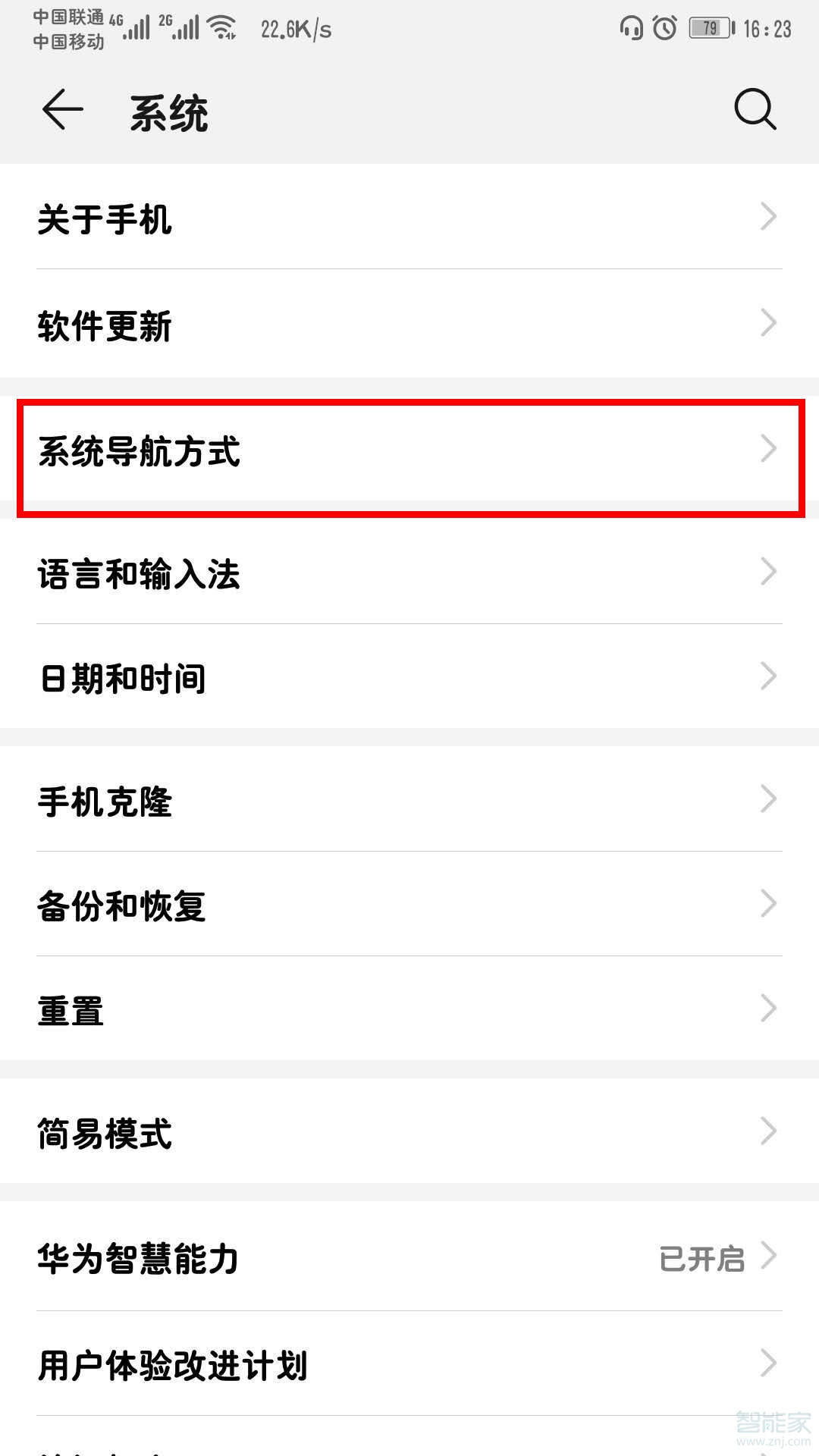
Task: Open the search icon in the top bar
Action: click(x=755, y=111)
